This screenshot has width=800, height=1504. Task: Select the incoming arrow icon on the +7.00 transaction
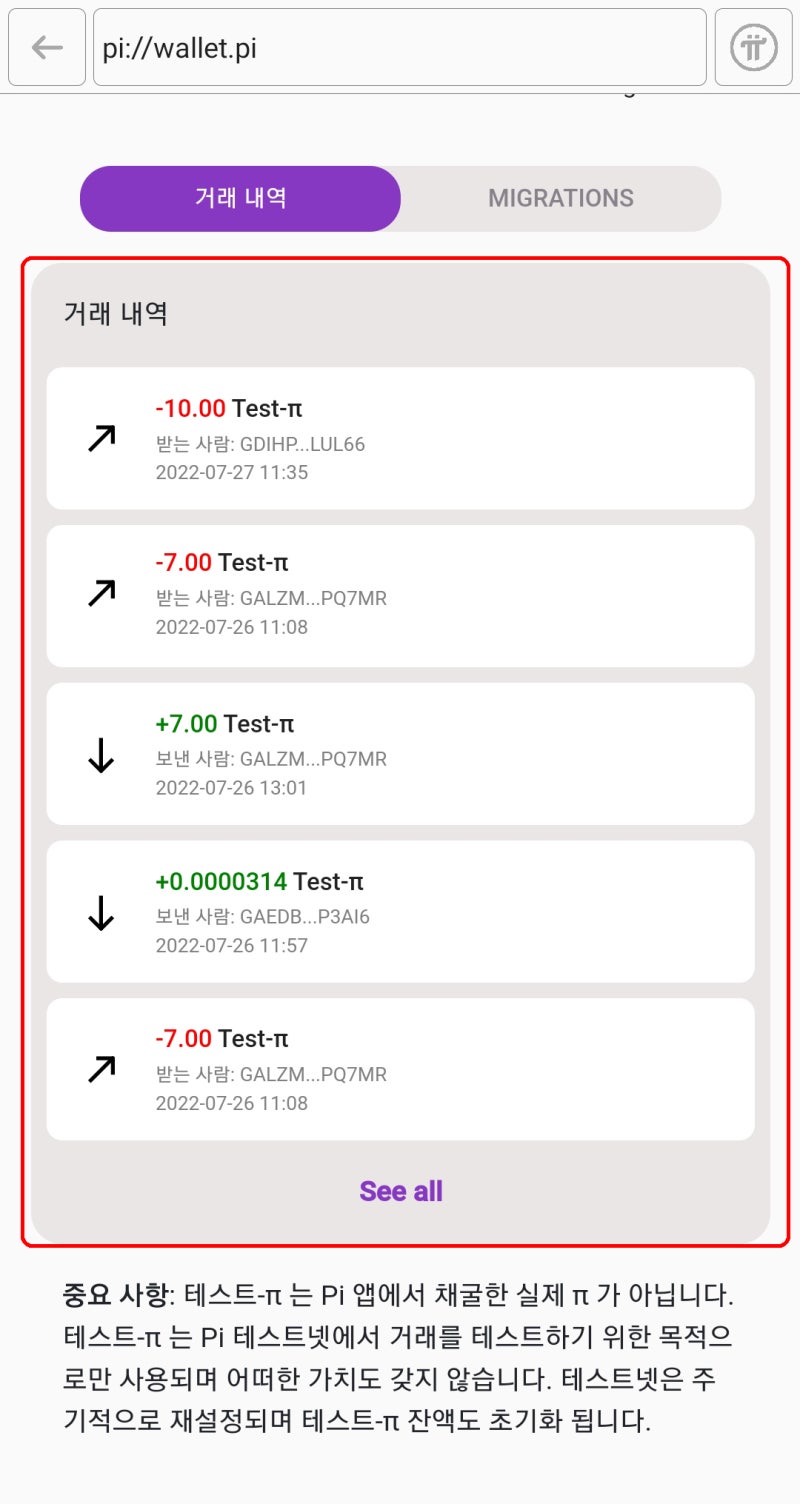point(100,755)
